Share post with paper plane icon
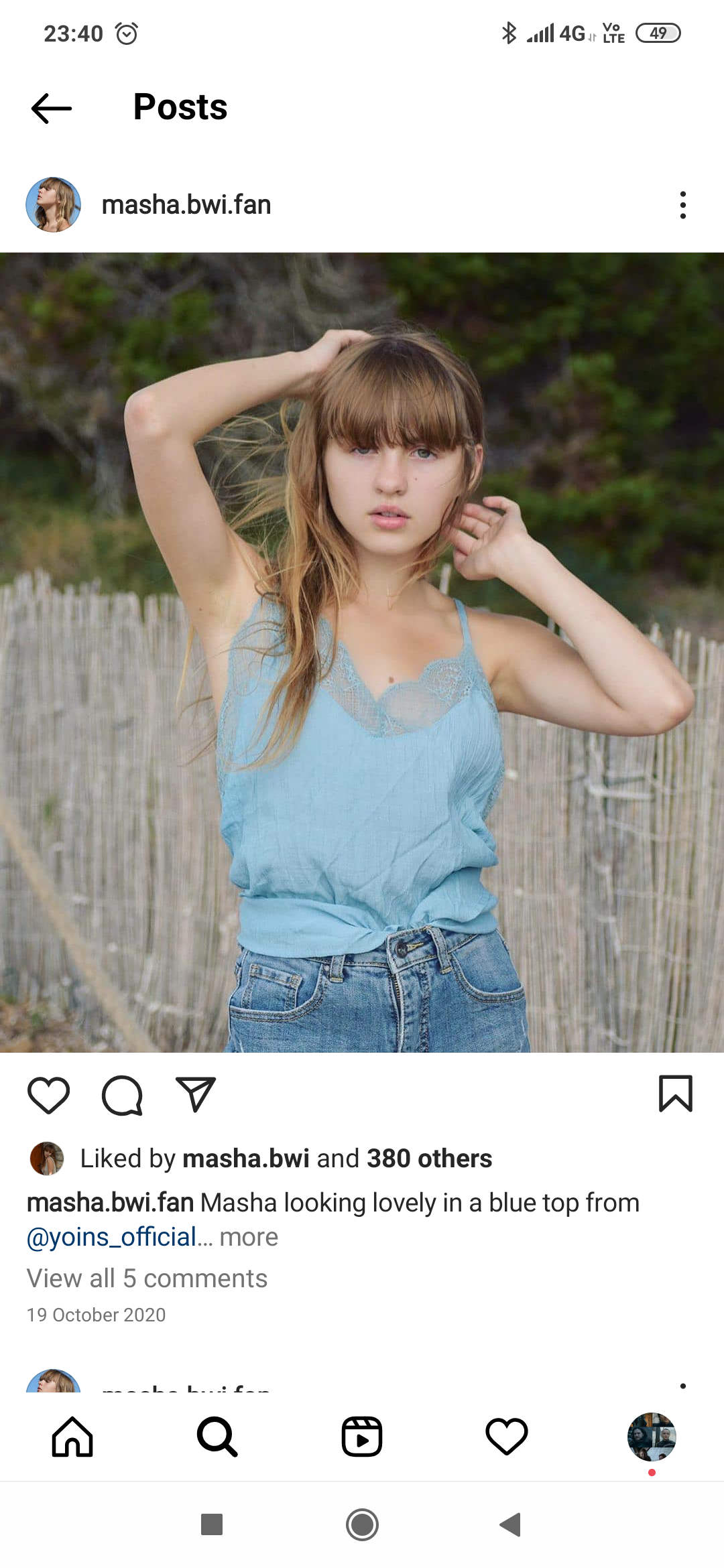 tap(195, 1094)
